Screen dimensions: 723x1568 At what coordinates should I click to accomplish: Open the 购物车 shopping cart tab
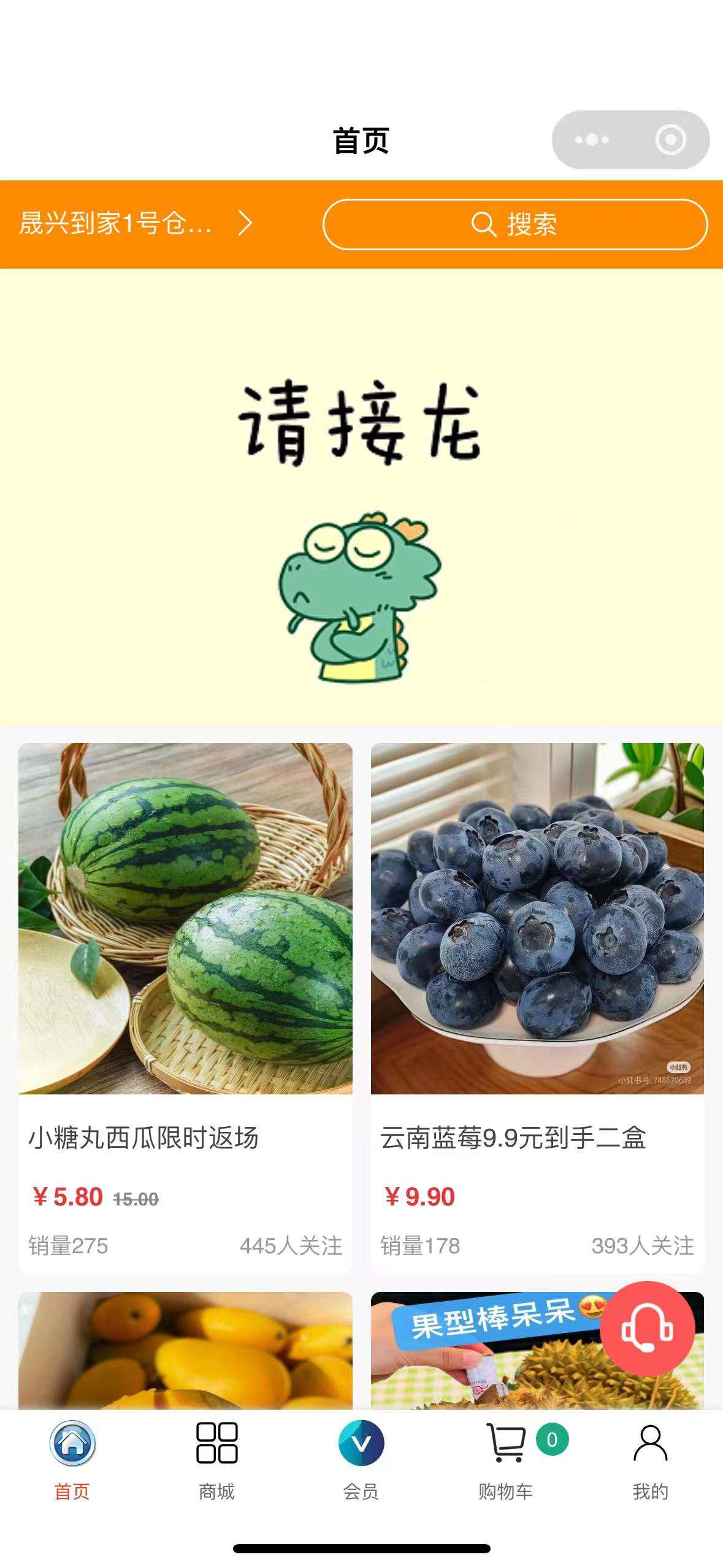point(507,1460)
